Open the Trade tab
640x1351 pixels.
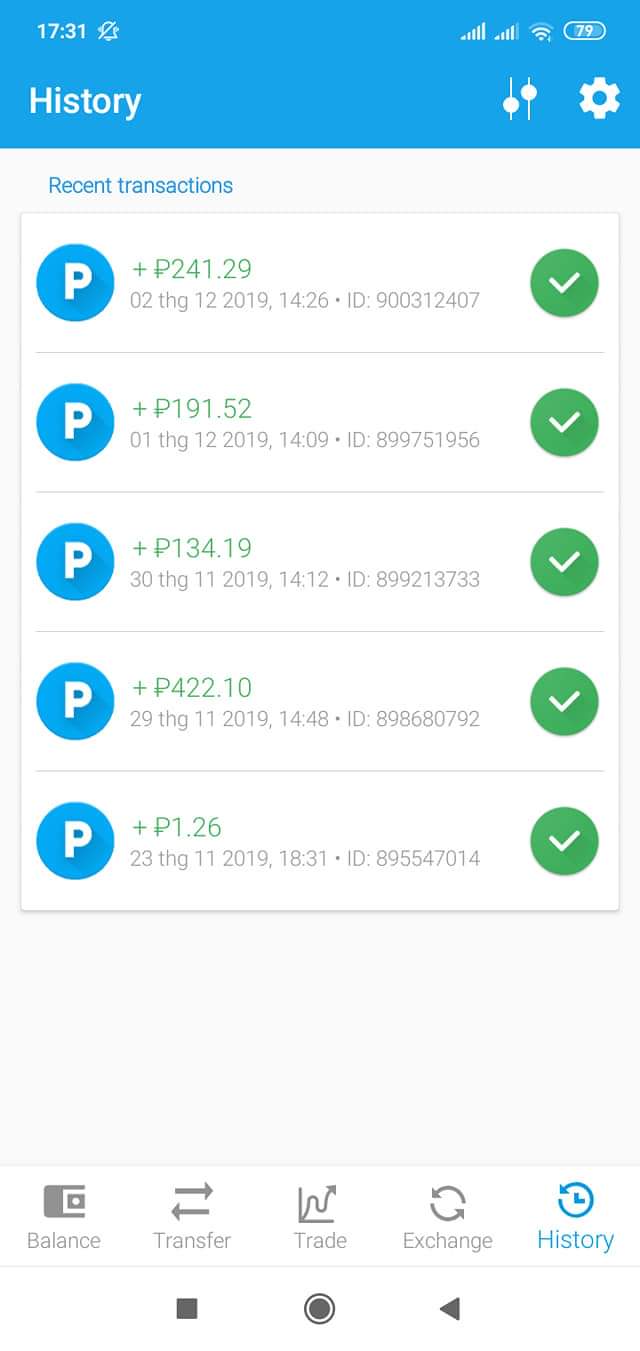tap(319, 1218)
